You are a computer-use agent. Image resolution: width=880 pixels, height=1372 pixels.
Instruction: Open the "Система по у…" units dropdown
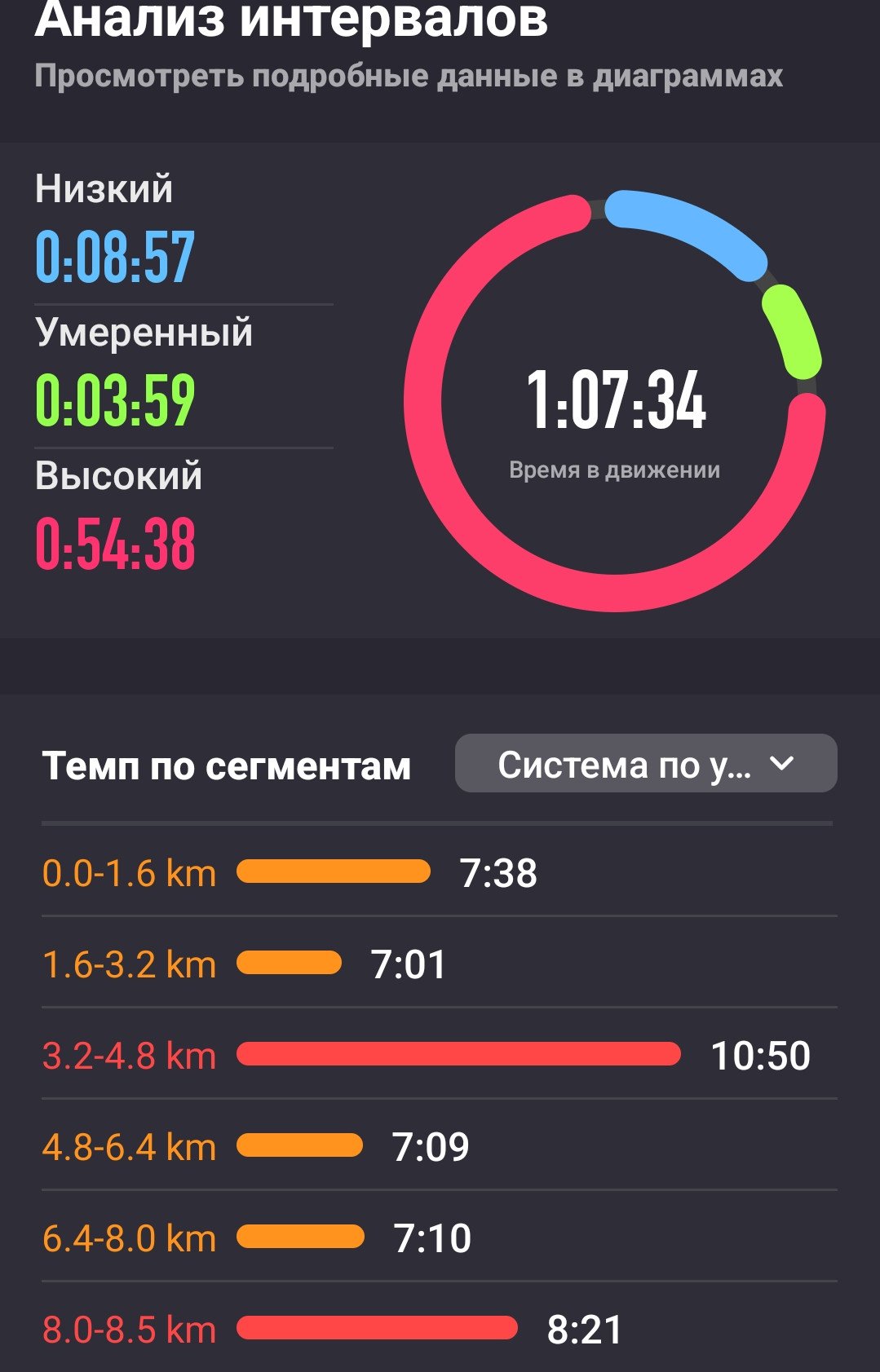[646, 763]
